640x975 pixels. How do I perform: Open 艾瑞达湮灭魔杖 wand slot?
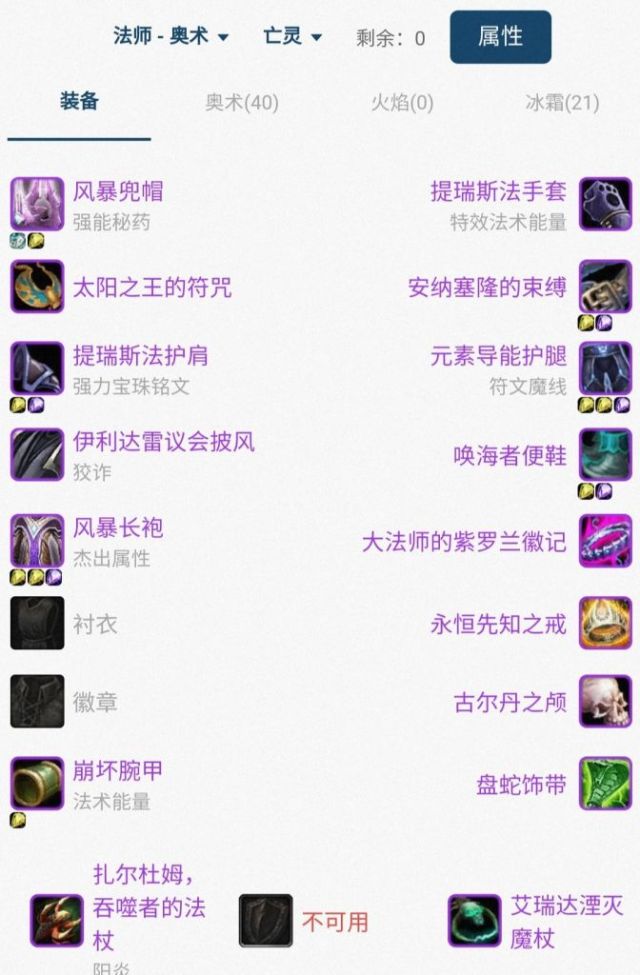coord(566,921)
